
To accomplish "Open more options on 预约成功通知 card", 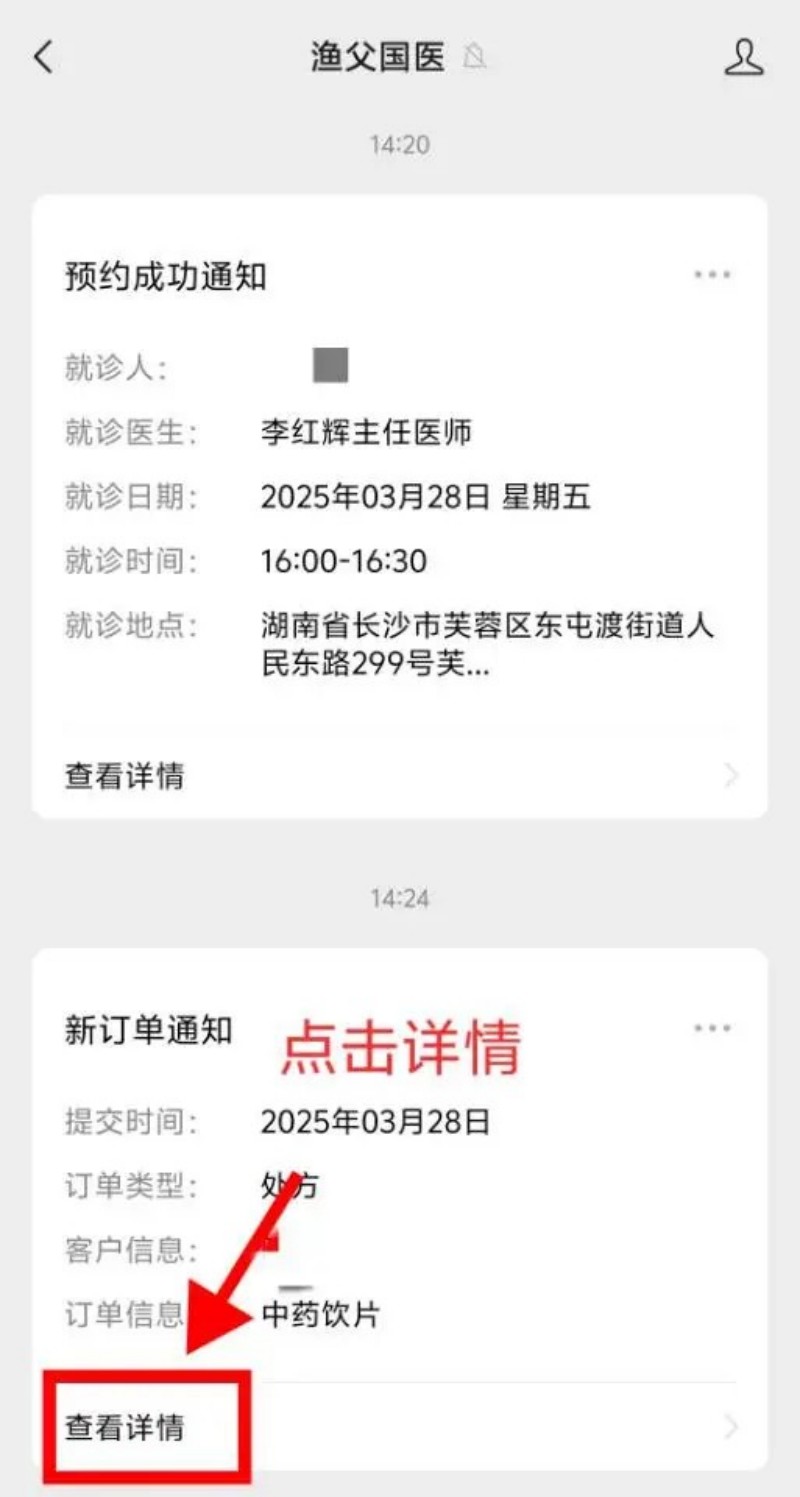I will pos(712,275).
